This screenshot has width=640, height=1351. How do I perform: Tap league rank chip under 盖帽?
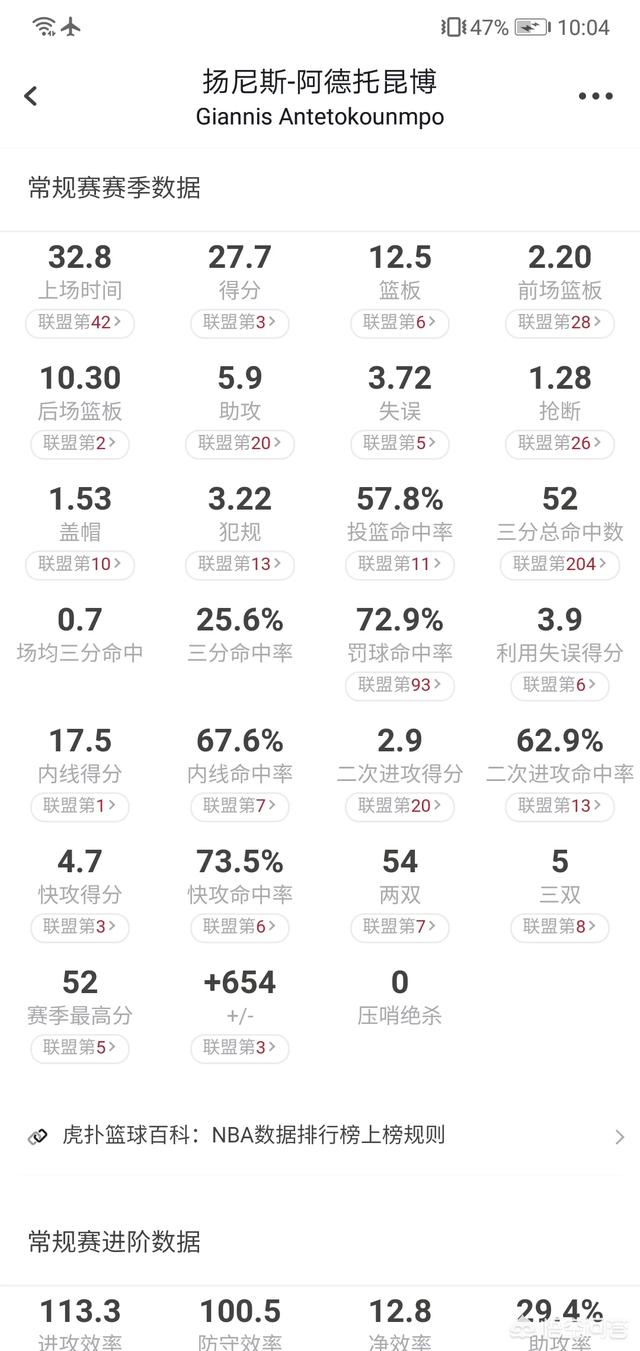[80, 565]
